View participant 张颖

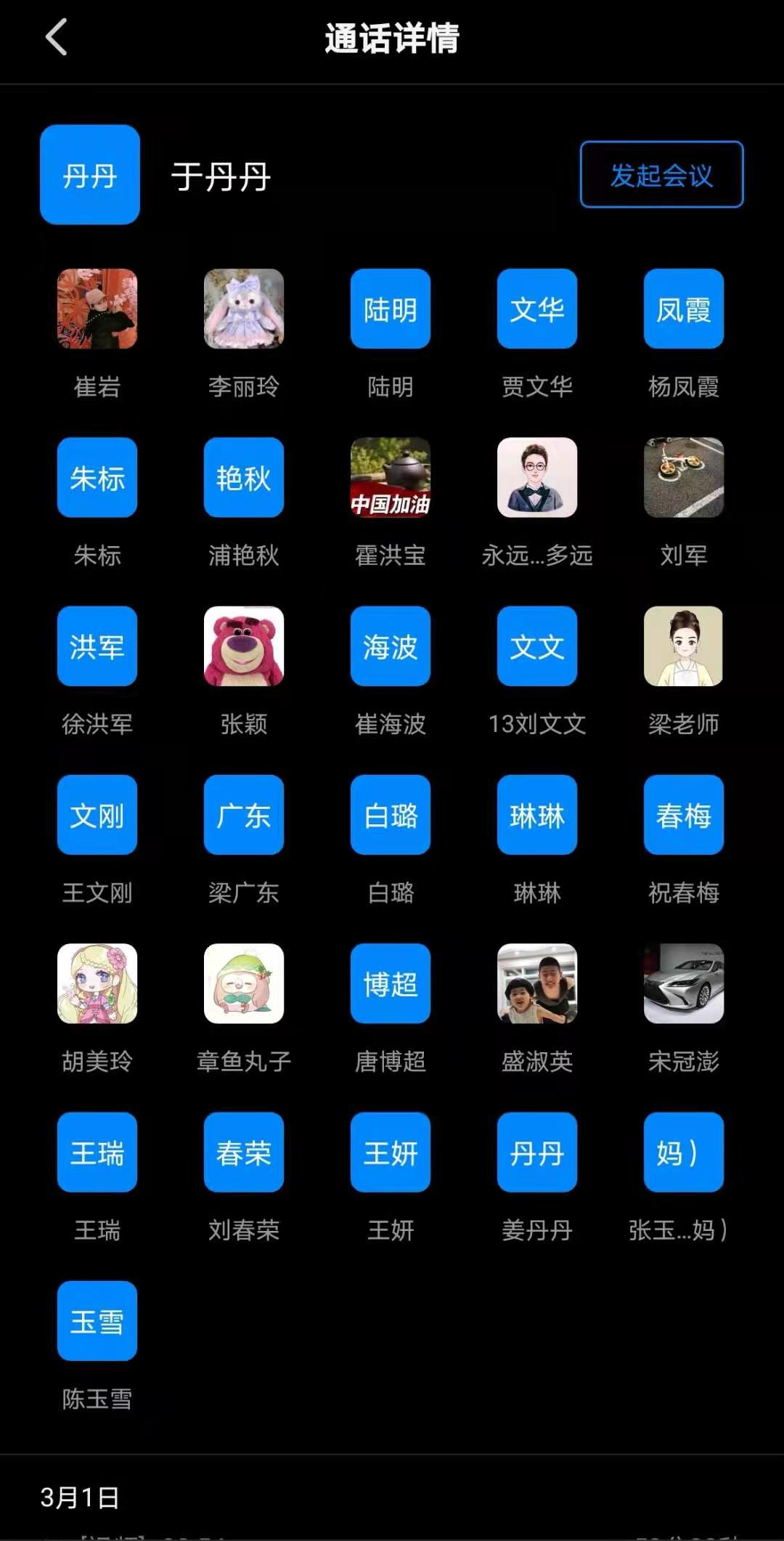244,646
